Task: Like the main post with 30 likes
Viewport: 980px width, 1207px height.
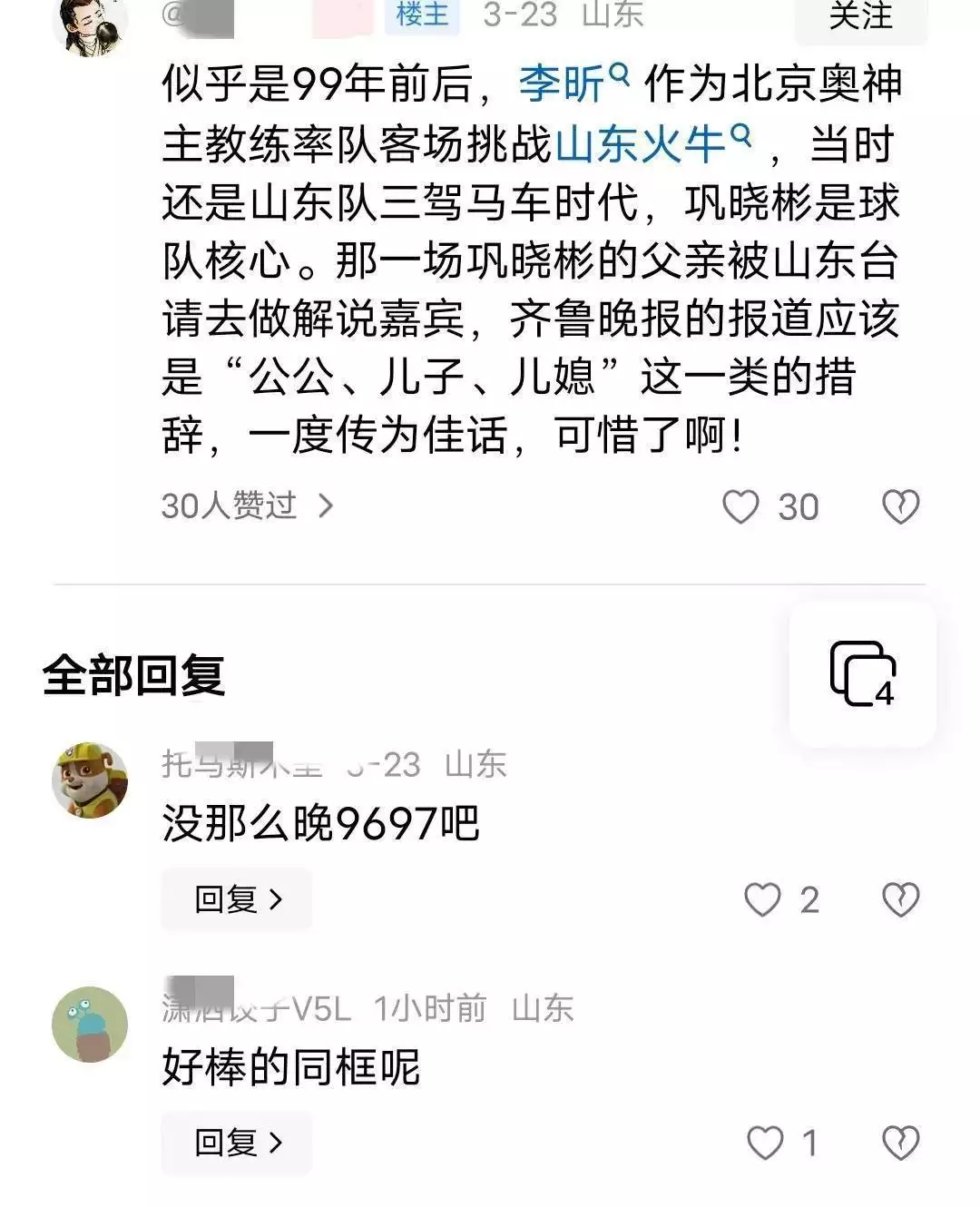Action: (740, 506)
